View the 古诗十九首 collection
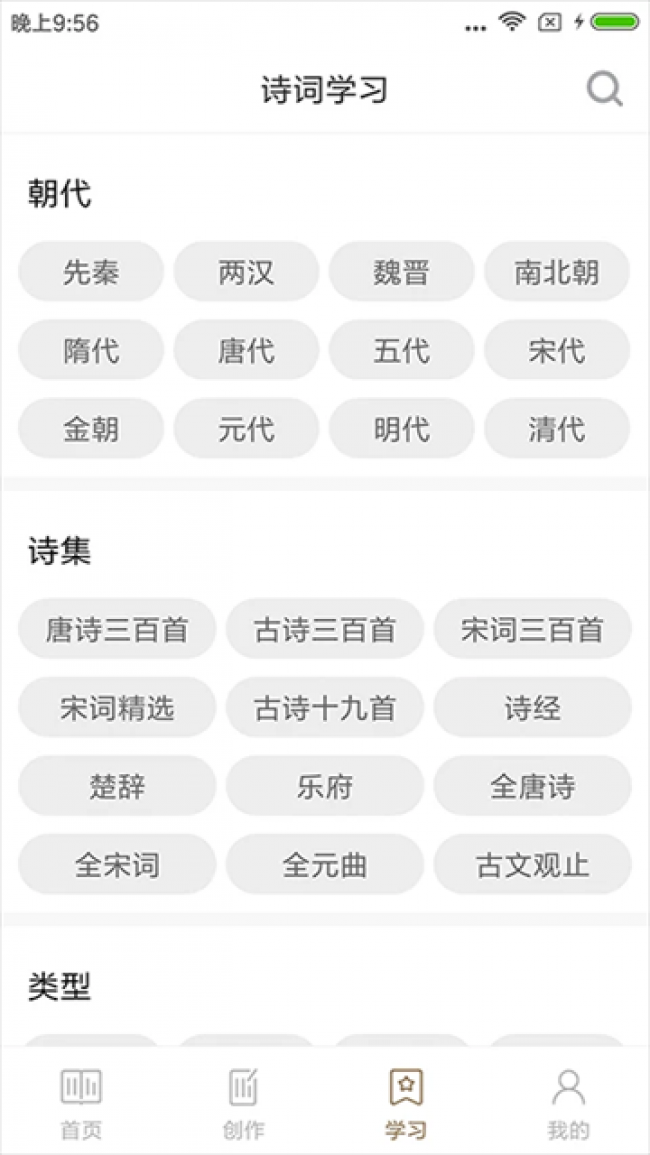 (x=325, y=708)
